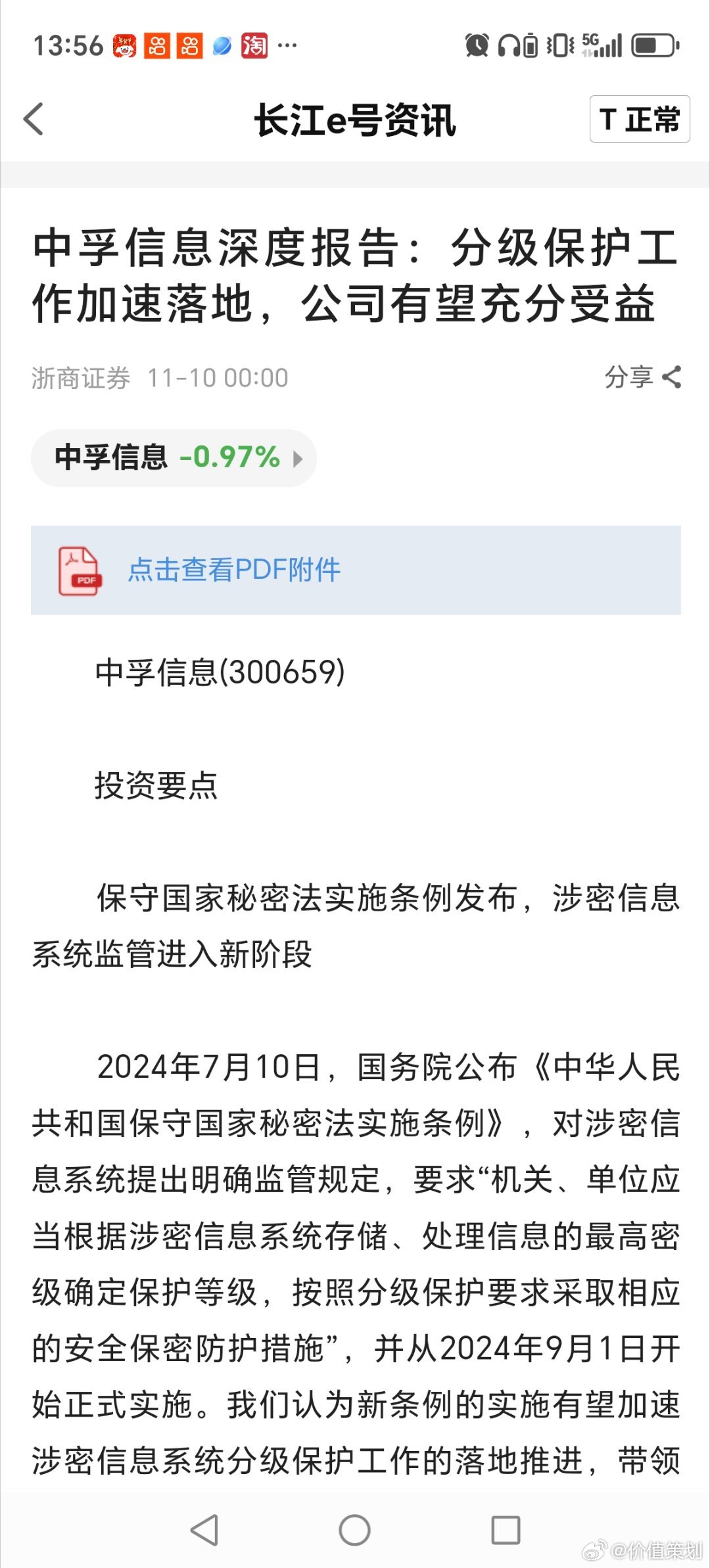Change text size via 正常 button
The height and width of the screenshot is (1568, 710).
(640, 119)
